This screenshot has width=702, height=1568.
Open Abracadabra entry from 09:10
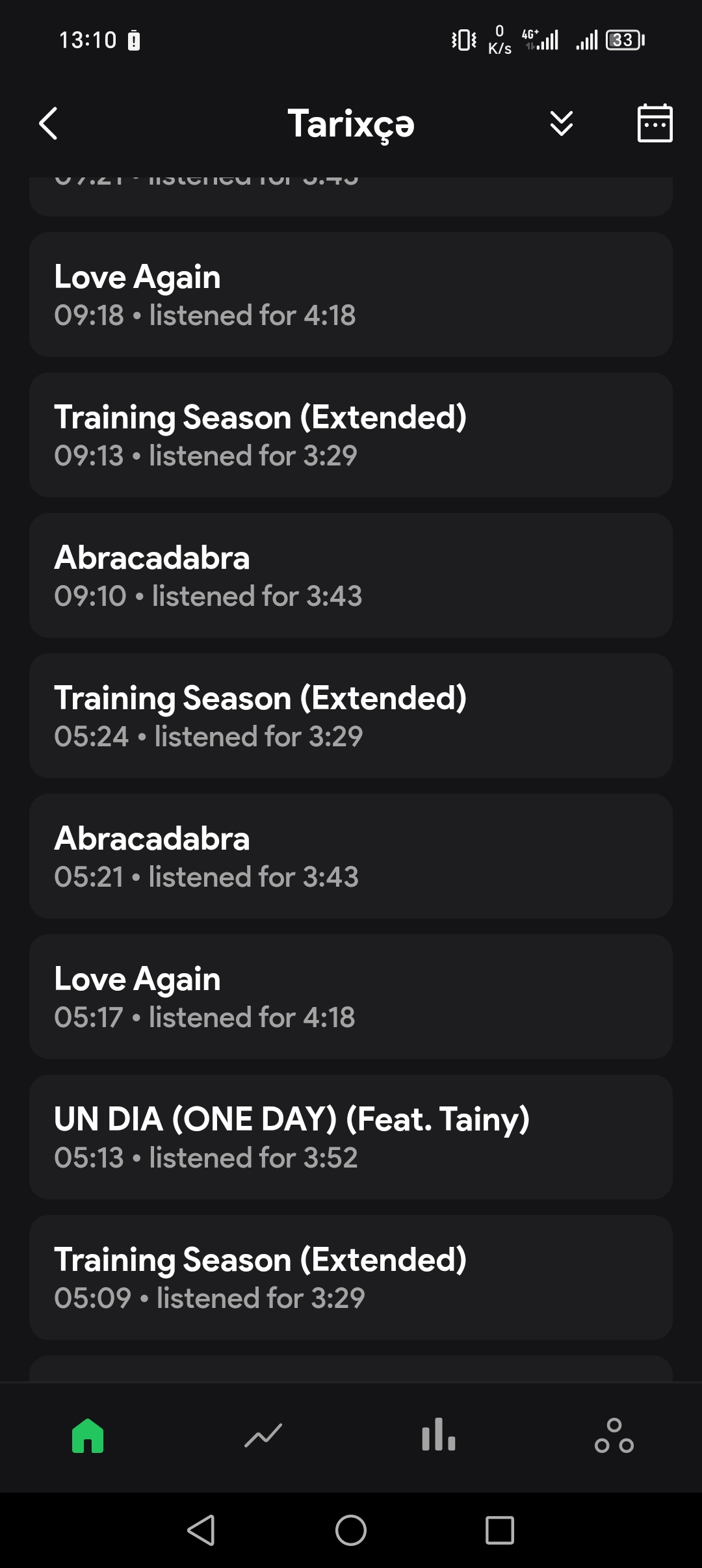351,575
